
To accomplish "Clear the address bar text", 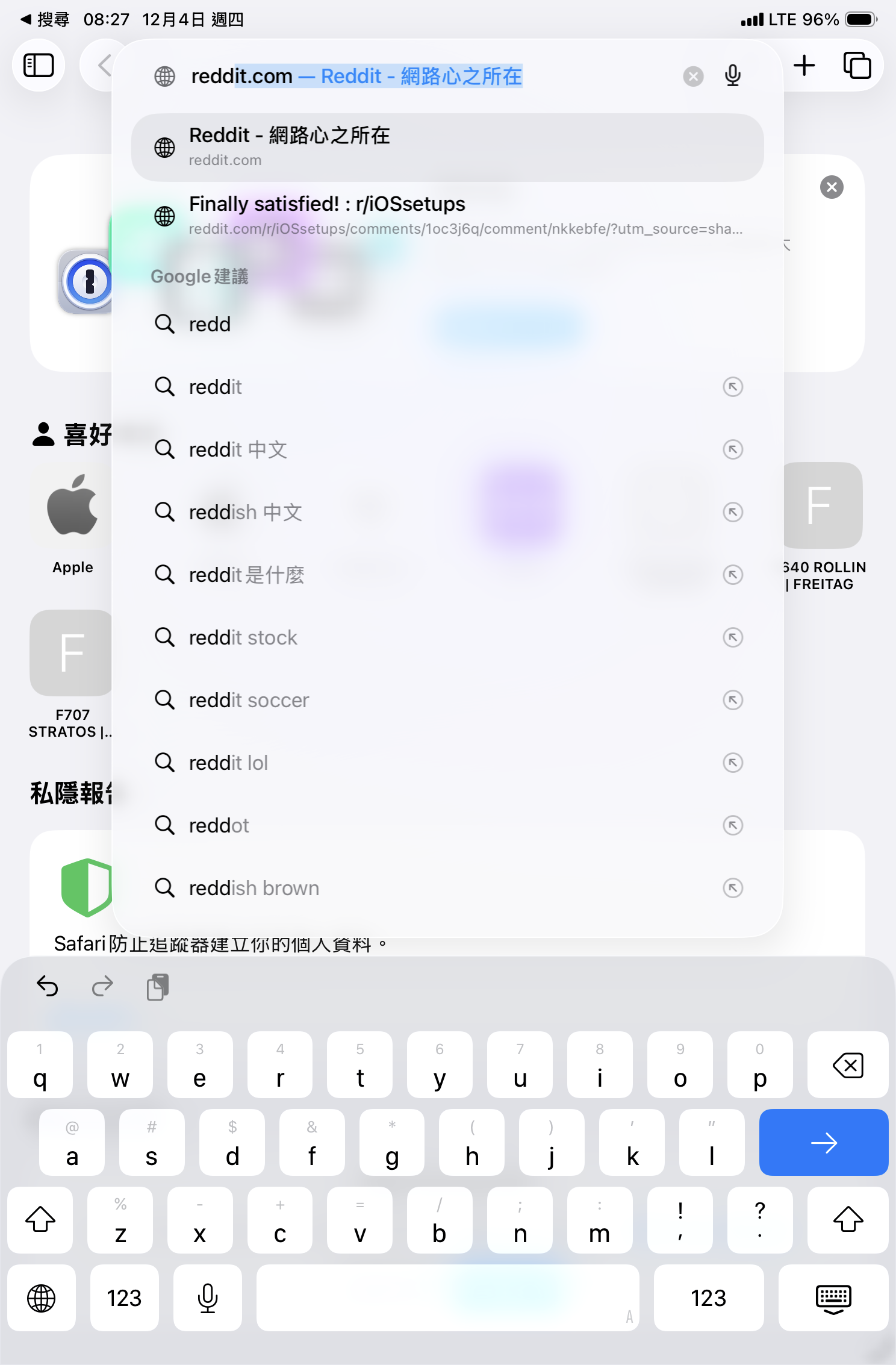I will click(x=693, y=77).
